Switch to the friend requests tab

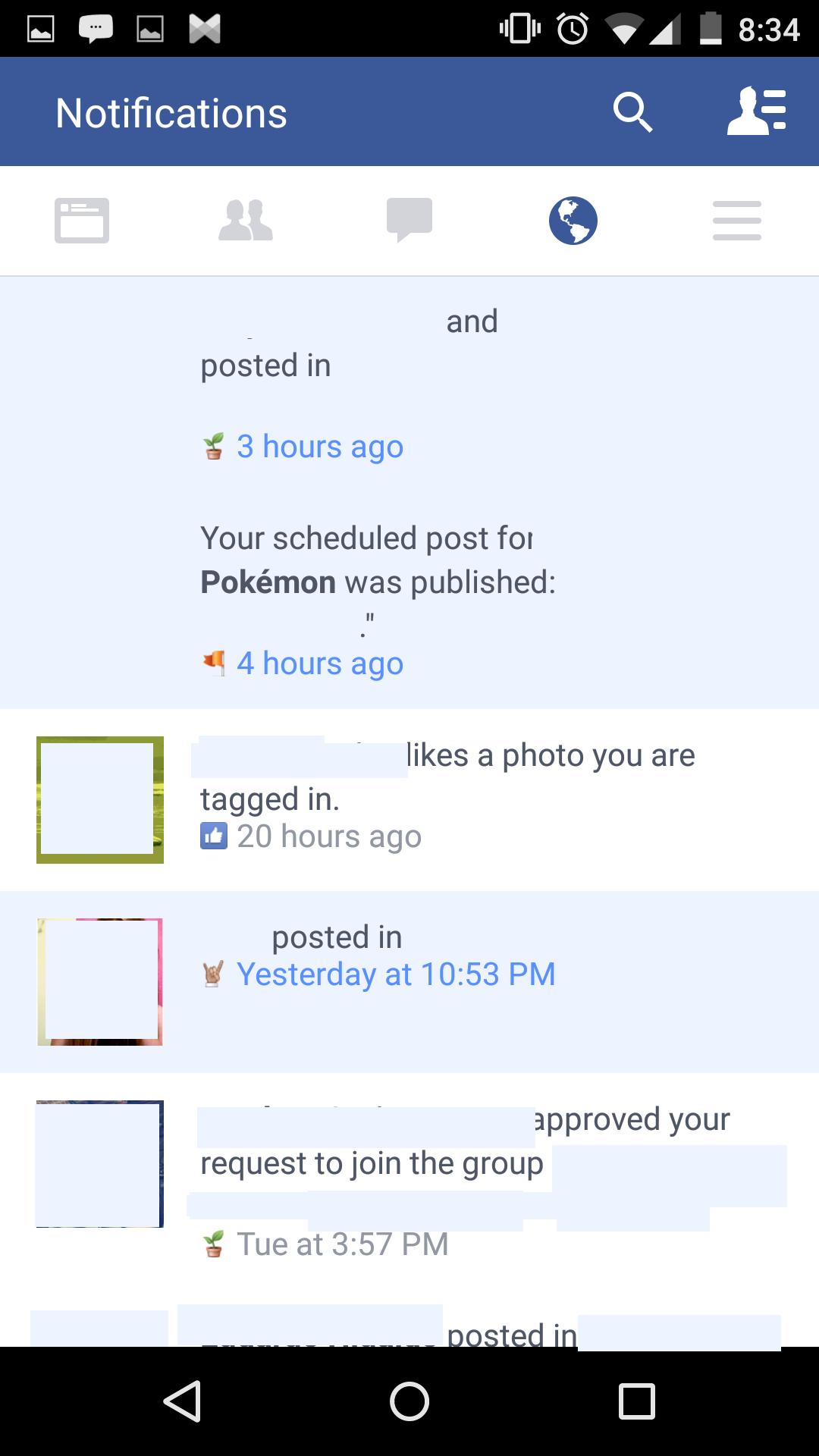click(x=246, y=221)
